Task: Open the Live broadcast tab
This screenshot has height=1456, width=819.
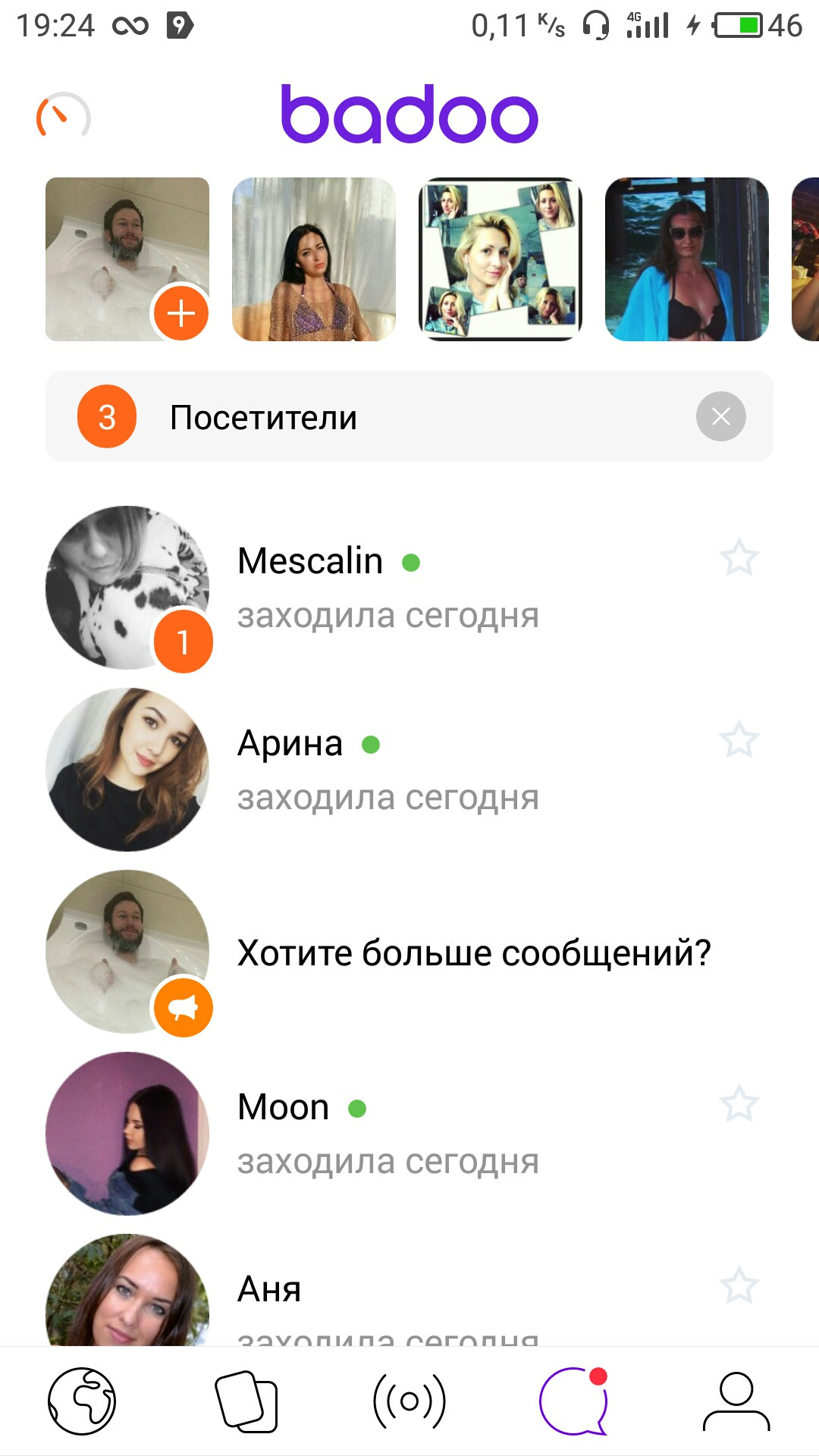Action: [409, 1401]
